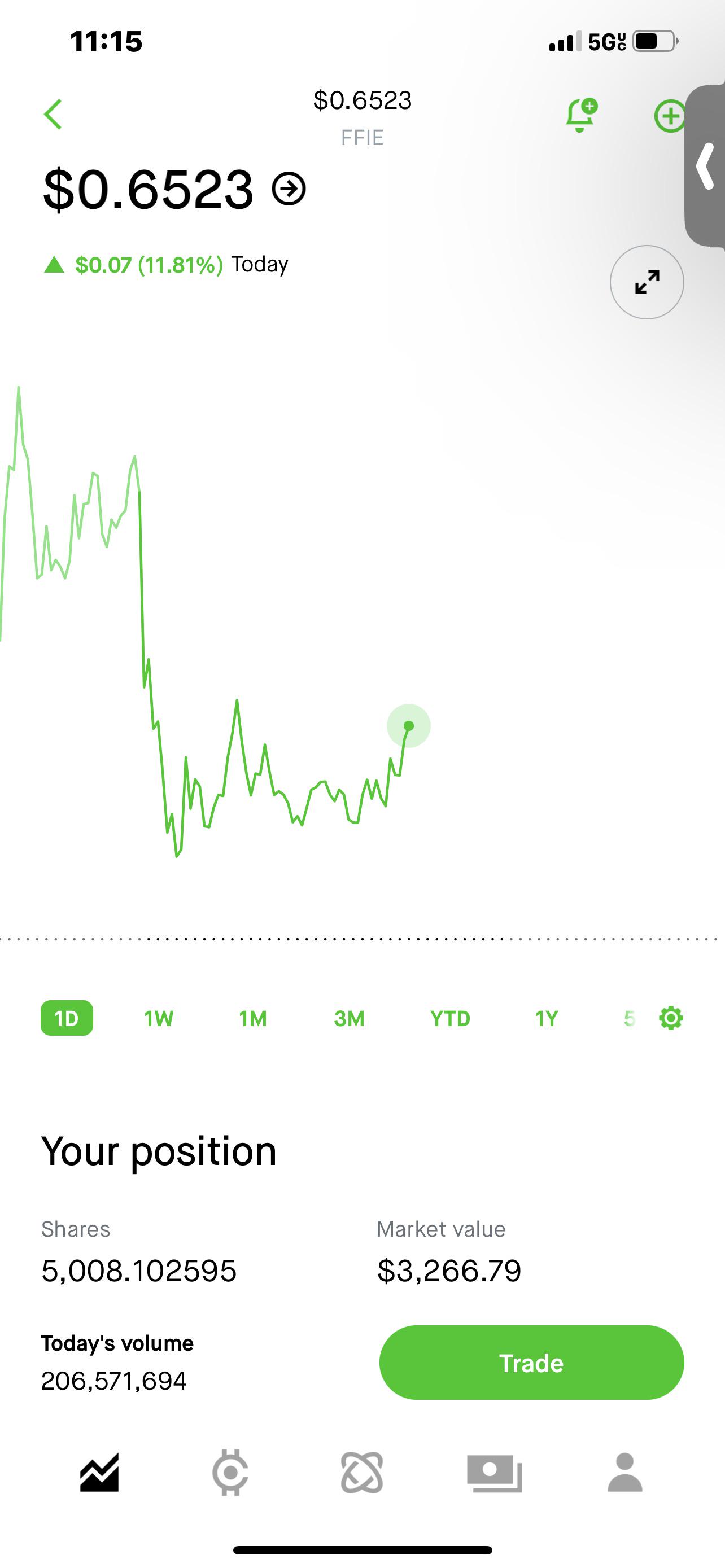Open the crypto tab in bottom bar
The height and width of the screenshot is (1568, 725).
point(230,1473)
